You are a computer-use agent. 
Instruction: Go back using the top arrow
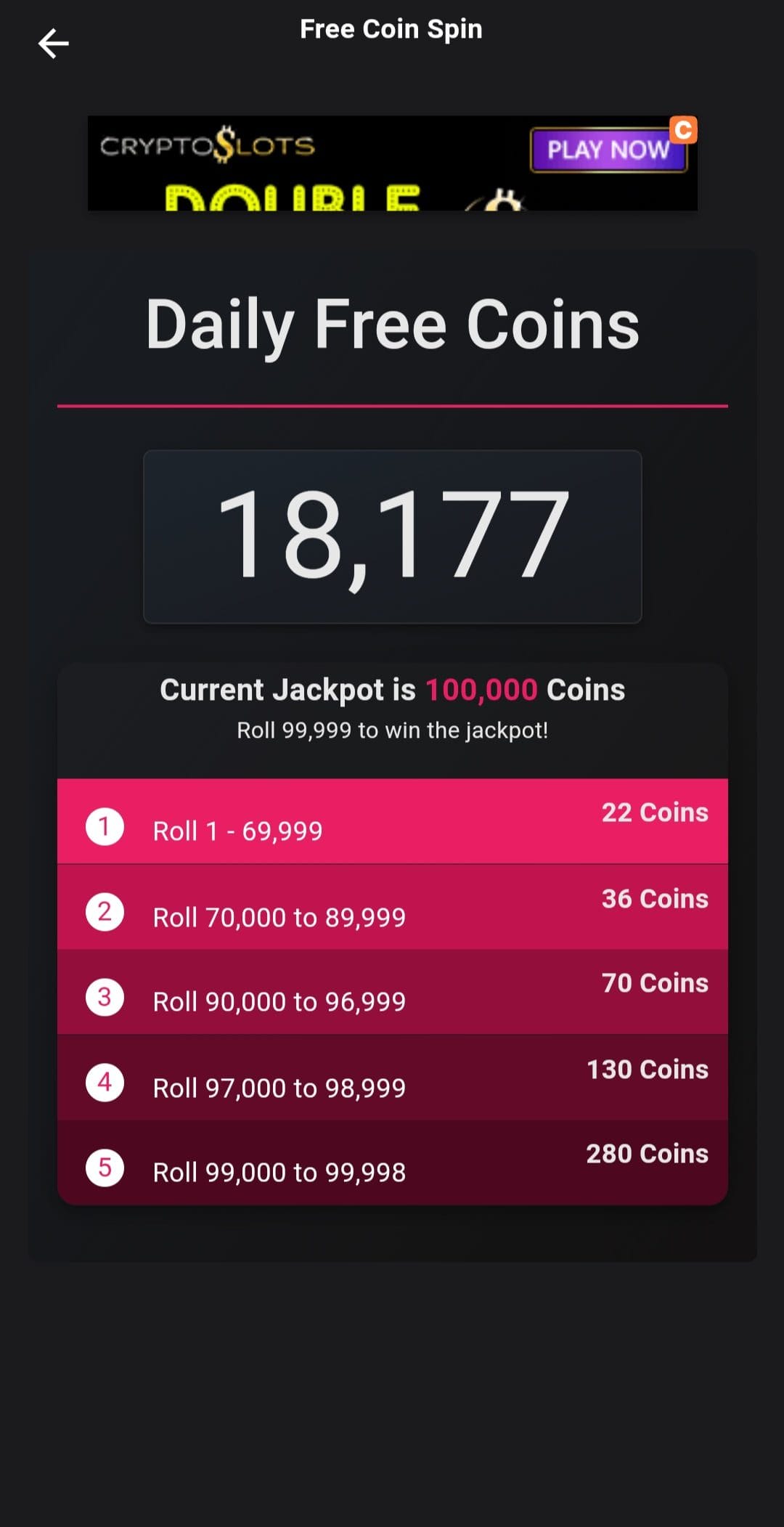pyautogui.click(x=53, y=44)
